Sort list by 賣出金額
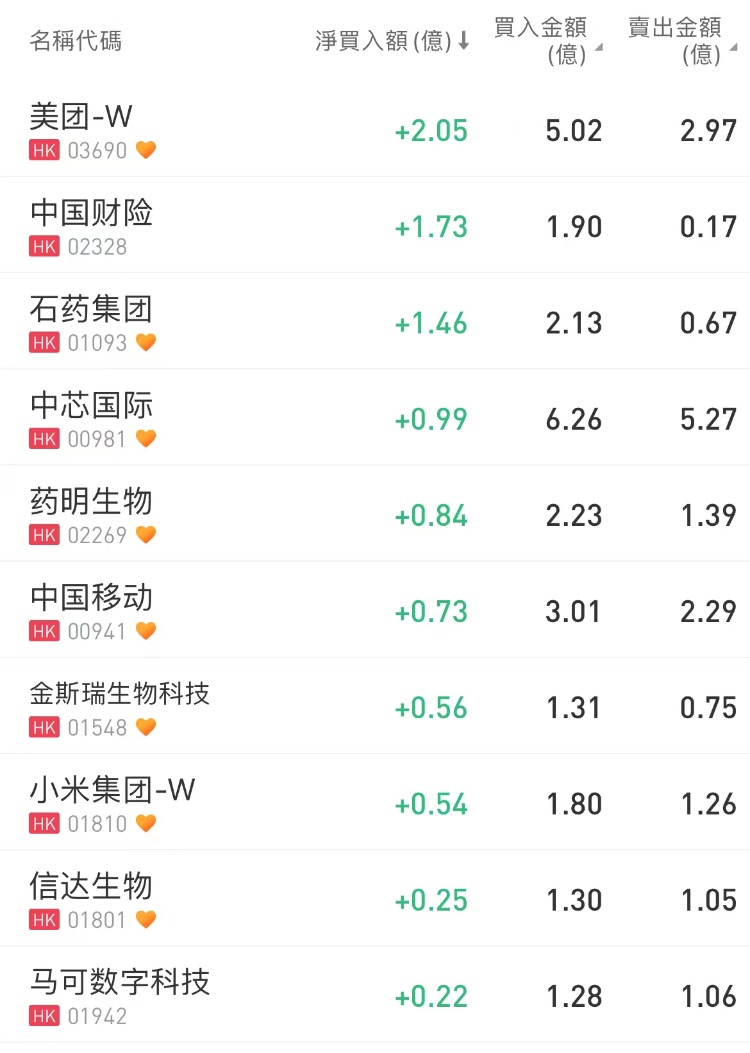The image size is (750, 1053). [x=682, y=41]
